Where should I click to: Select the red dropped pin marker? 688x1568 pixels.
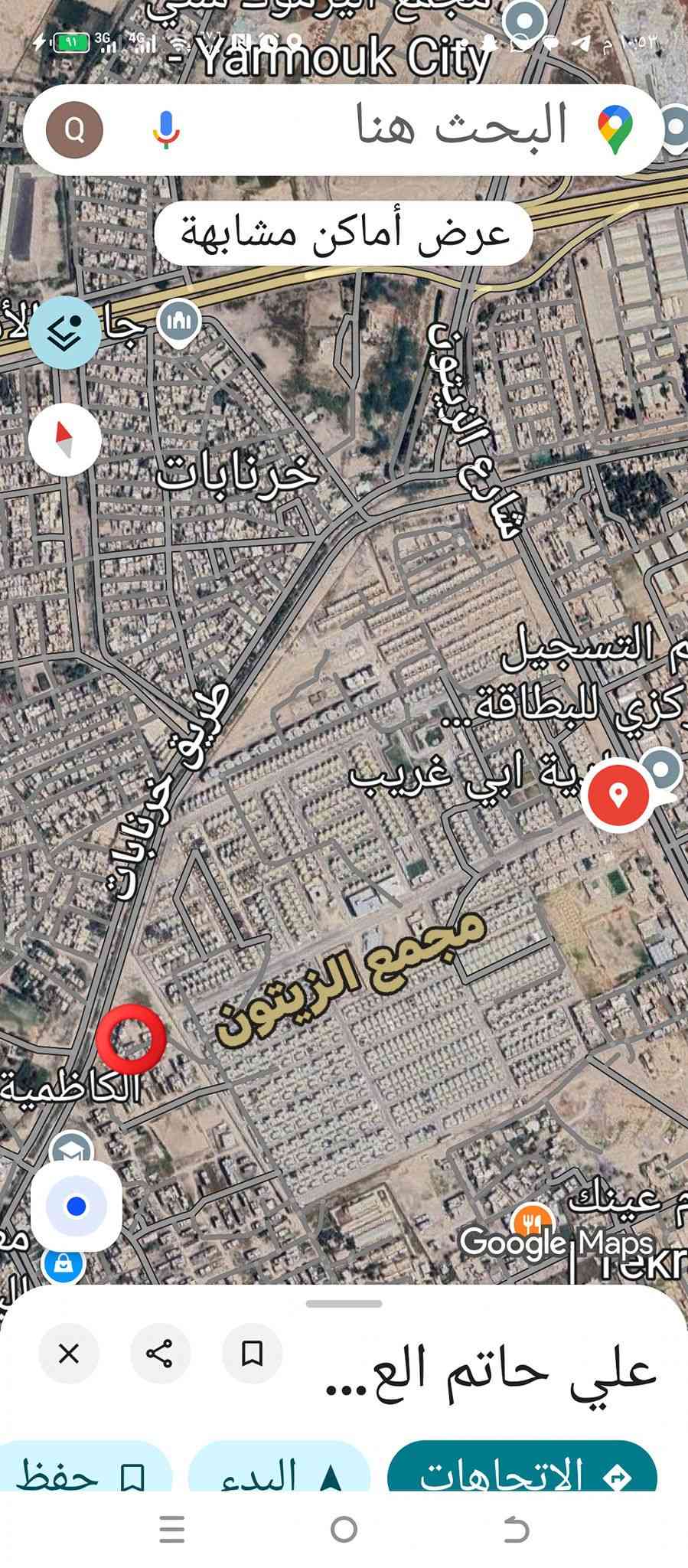coord(618,795)
